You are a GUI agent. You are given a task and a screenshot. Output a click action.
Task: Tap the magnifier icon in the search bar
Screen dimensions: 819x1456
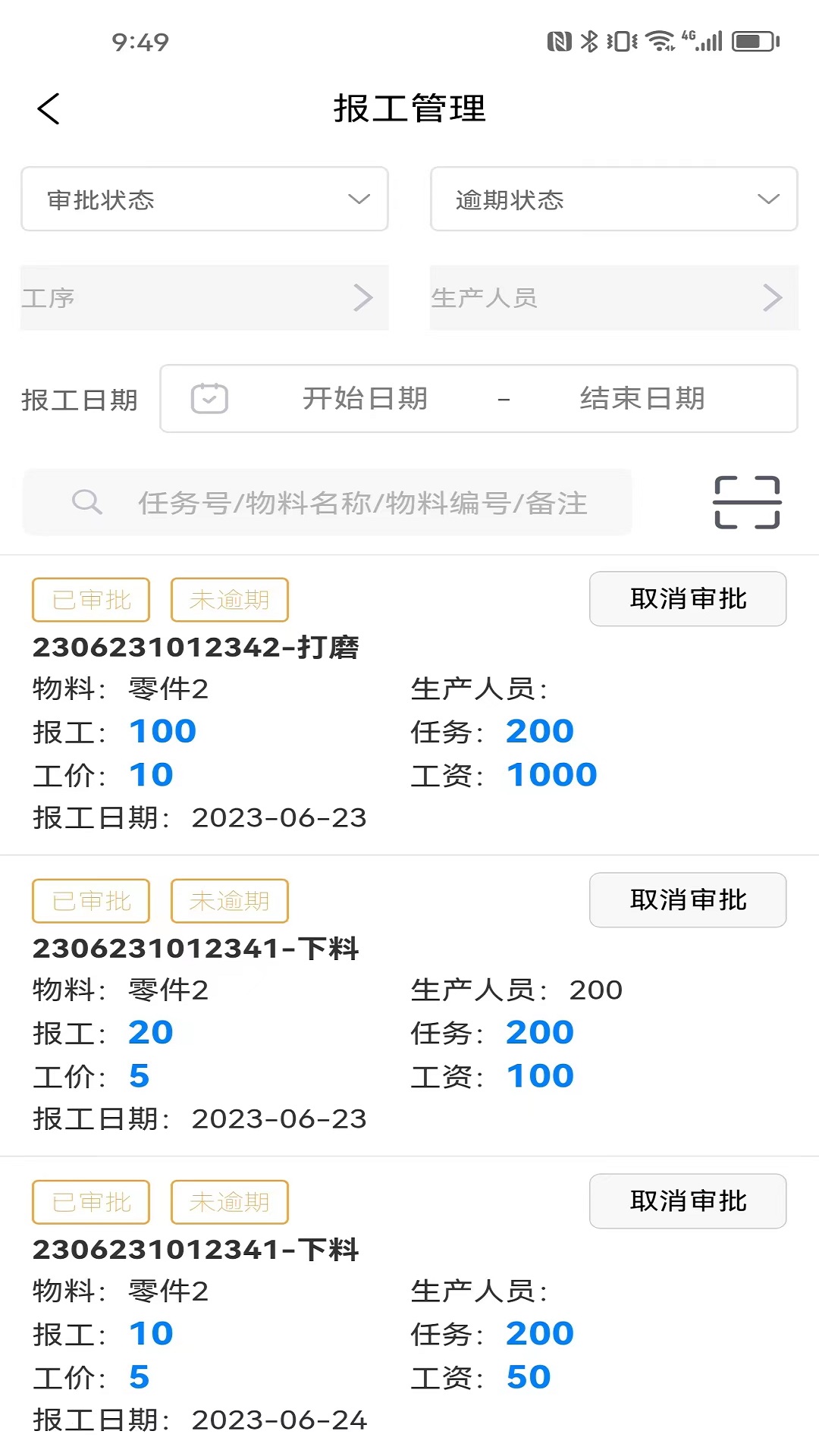pos(87,502)
